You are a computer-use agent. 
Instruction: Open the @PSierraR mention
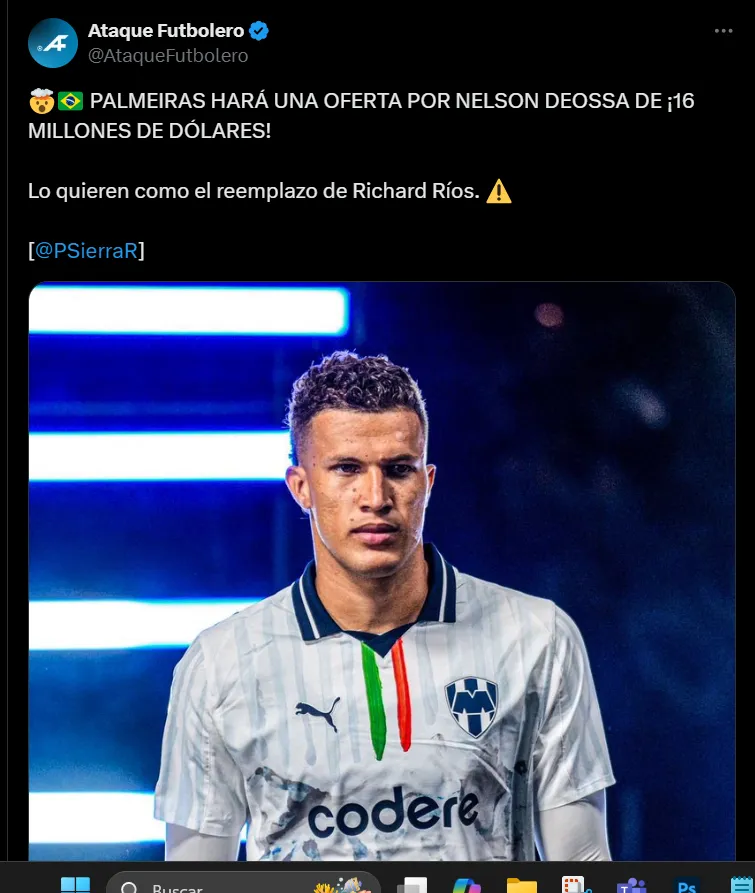(x=86, y=251)
